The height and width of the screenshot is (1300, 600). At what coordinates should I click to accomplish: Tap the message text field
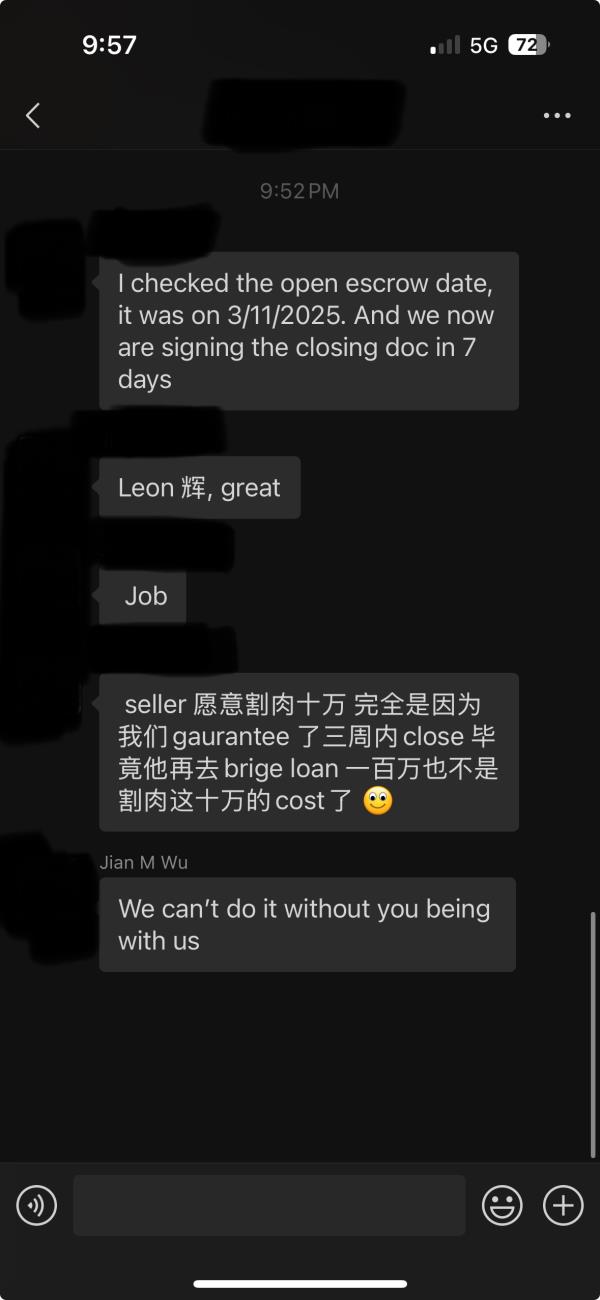coord(269,1205)
